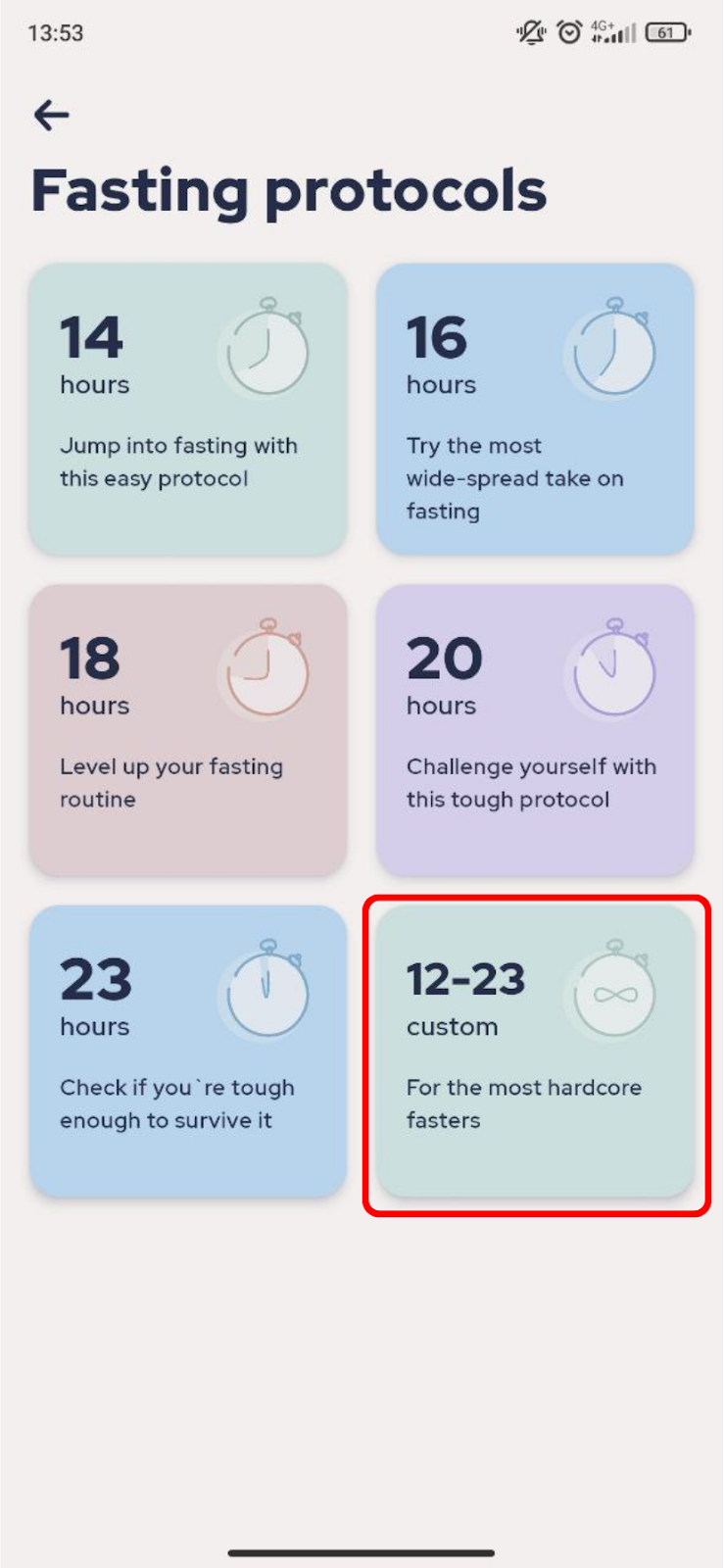The width and height of the screenshot is (724, 1568).
Task: Choose the 16 hours fasting protocol
Action: pos(535,409)
